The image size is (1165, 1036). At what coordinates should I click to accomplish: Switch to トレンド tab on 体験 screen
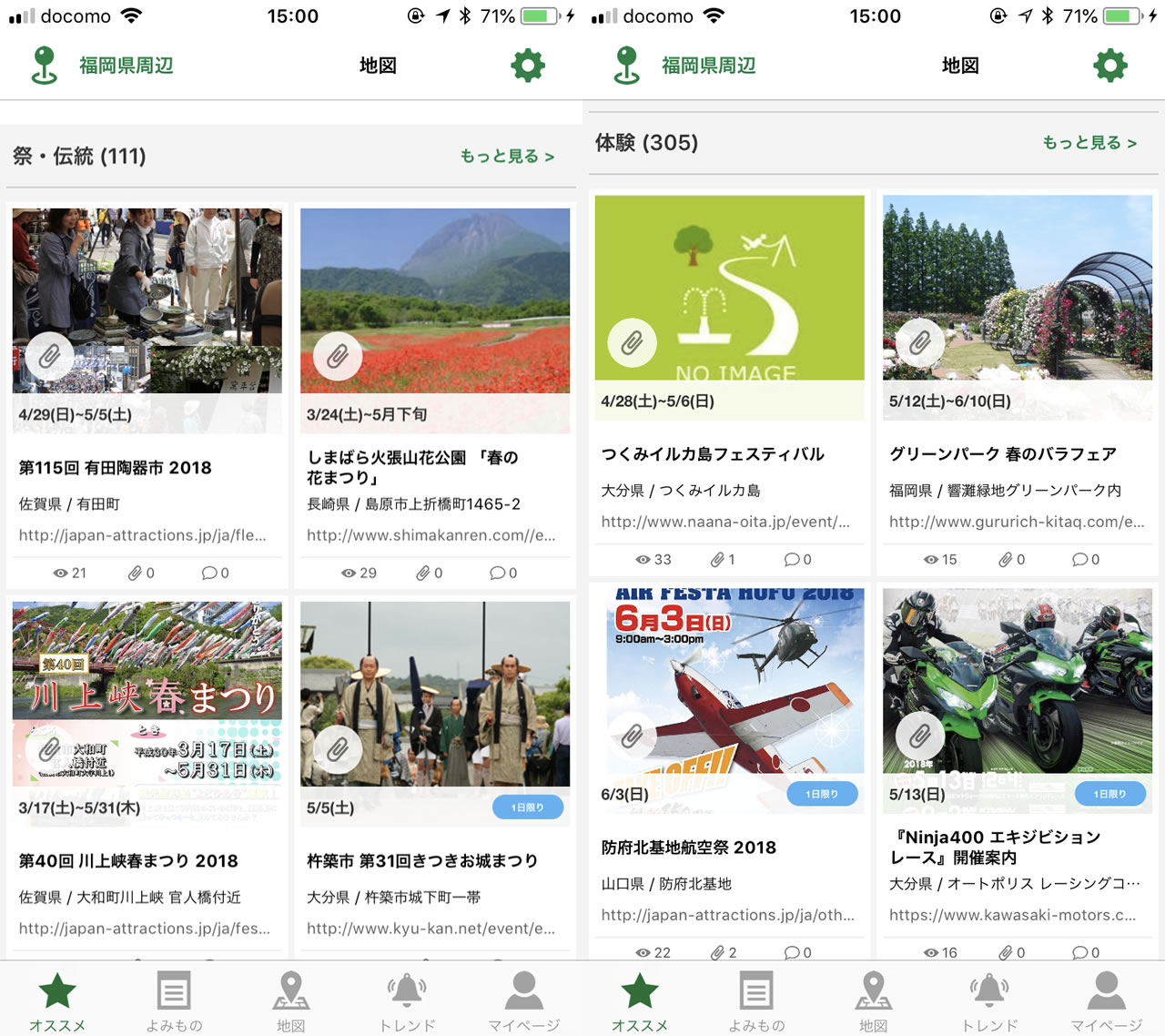pyautogui.click(x=989, y=1000)
